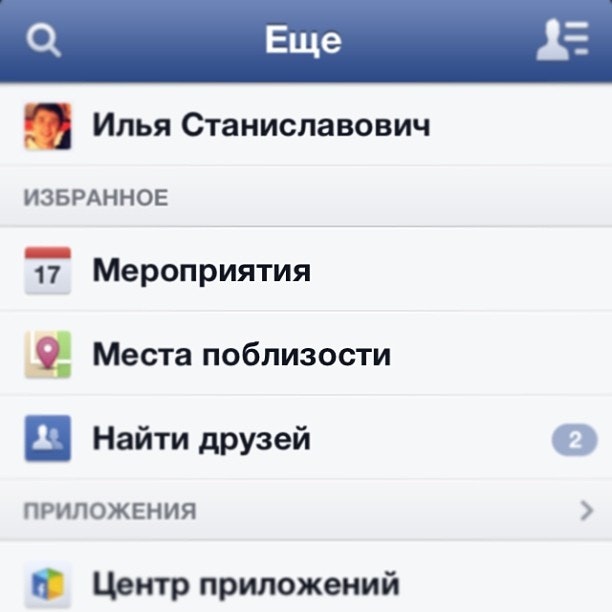The height and width of the screenshot is (612, 612).
Task: Expand the Приложения section chevron
Action: pos(587,511)
